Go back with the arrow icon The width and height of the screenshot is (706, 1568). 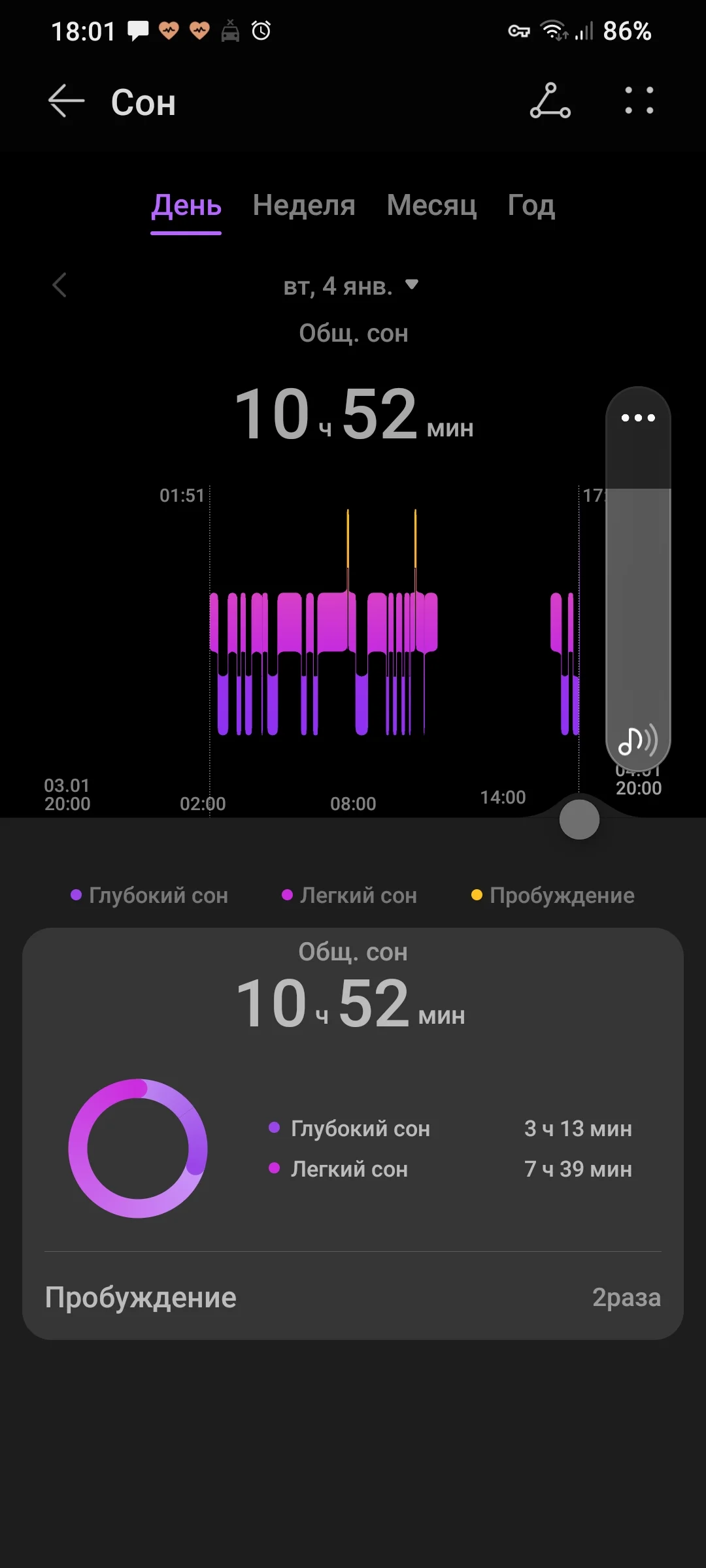coord(63,101)
